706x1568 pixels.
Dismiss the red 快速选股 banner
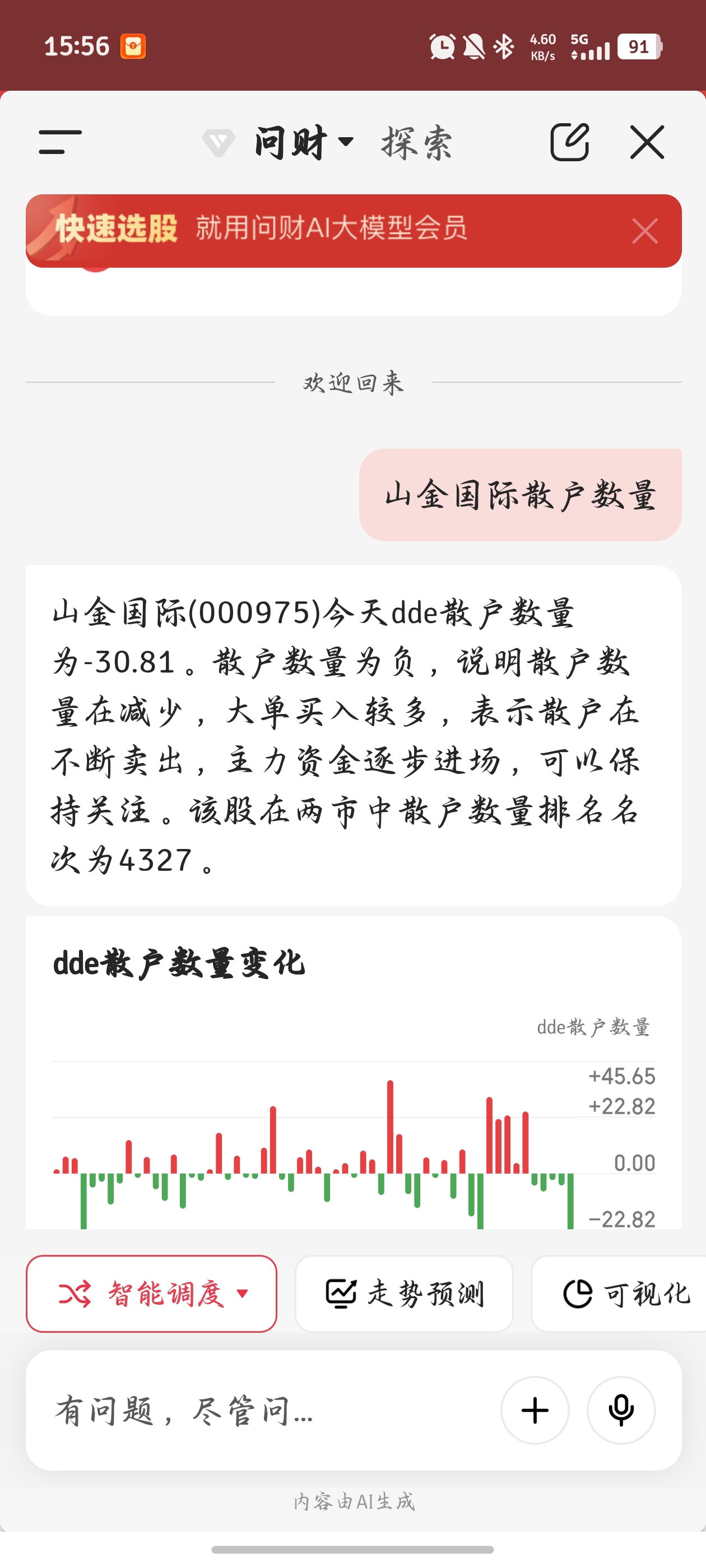click(x=644, y=231)
